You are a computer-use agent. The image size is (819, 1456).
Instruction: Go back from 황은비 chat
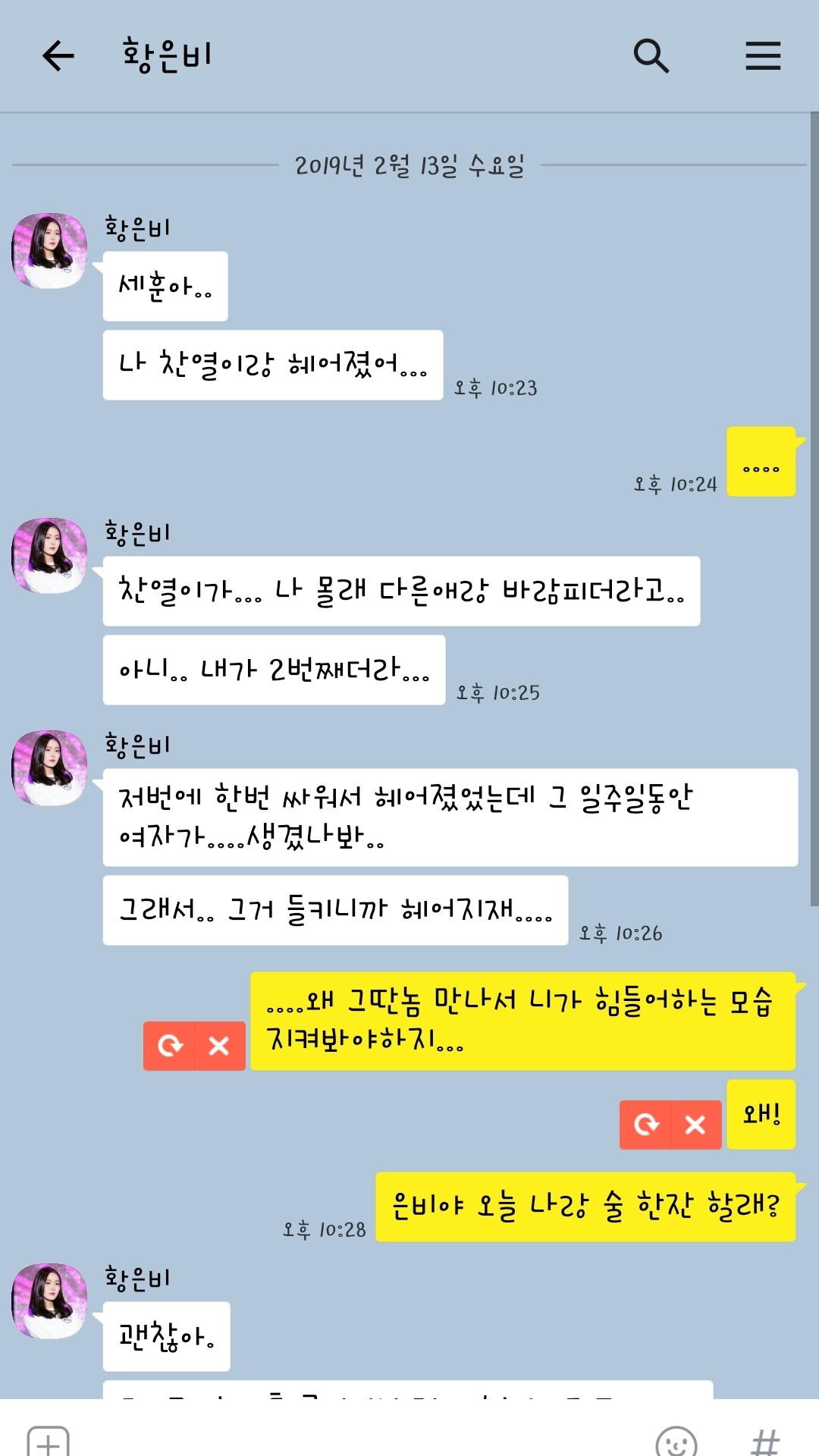[58, 56]
